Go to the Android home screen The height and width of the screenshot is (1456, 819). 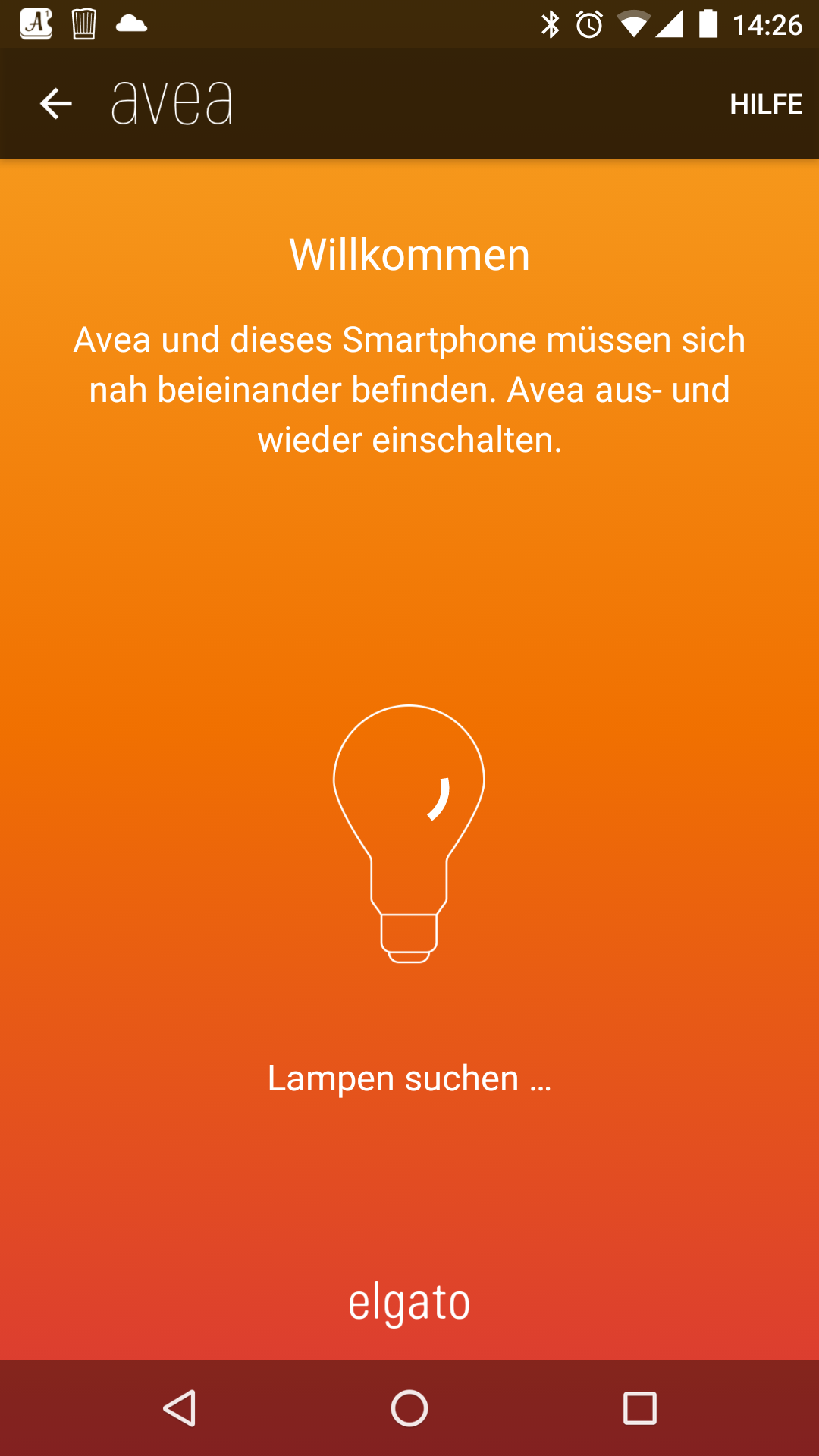409,1408
